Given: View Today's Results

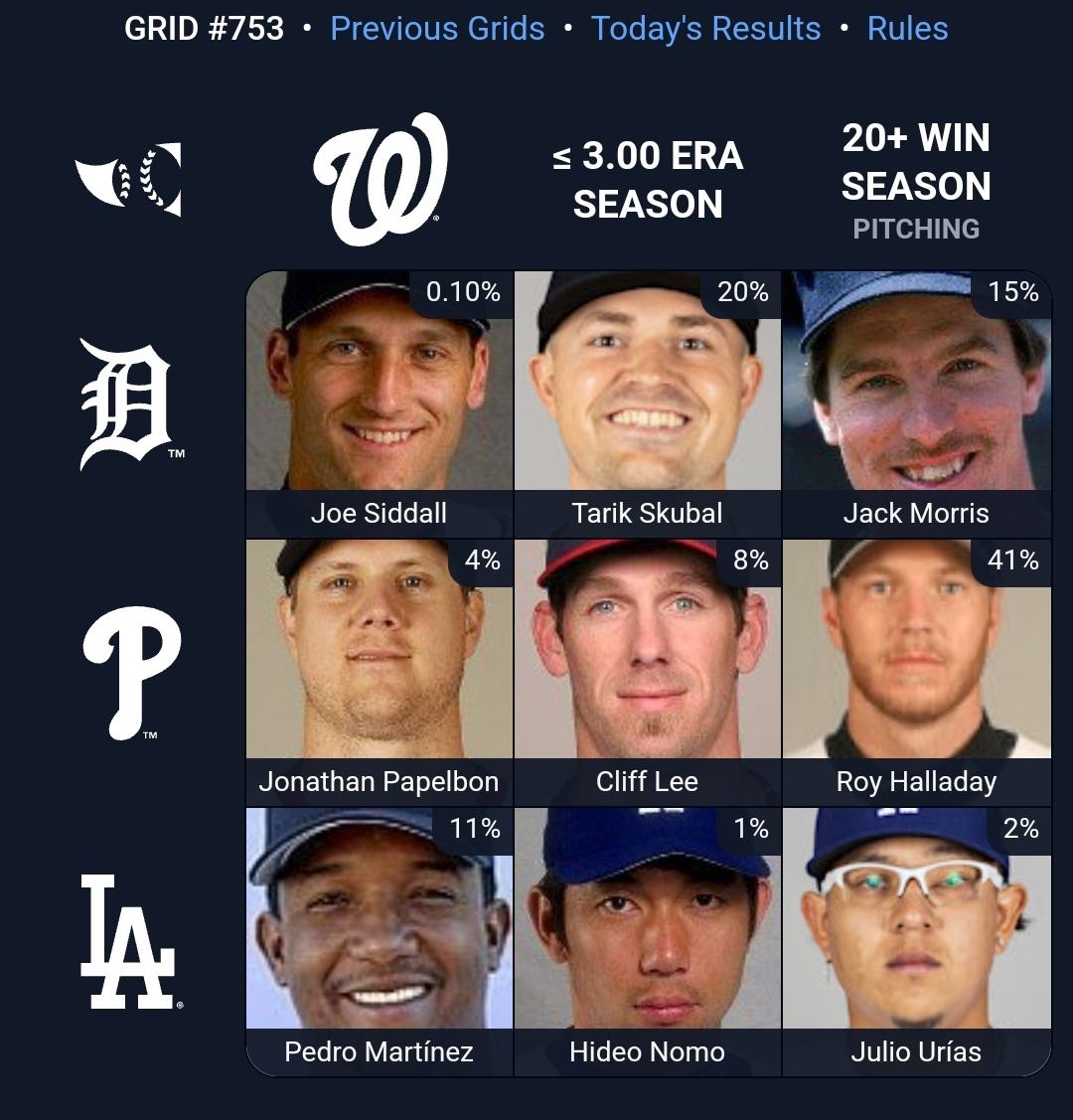Looking at the screenshot, I should click(x=705, y=29).
